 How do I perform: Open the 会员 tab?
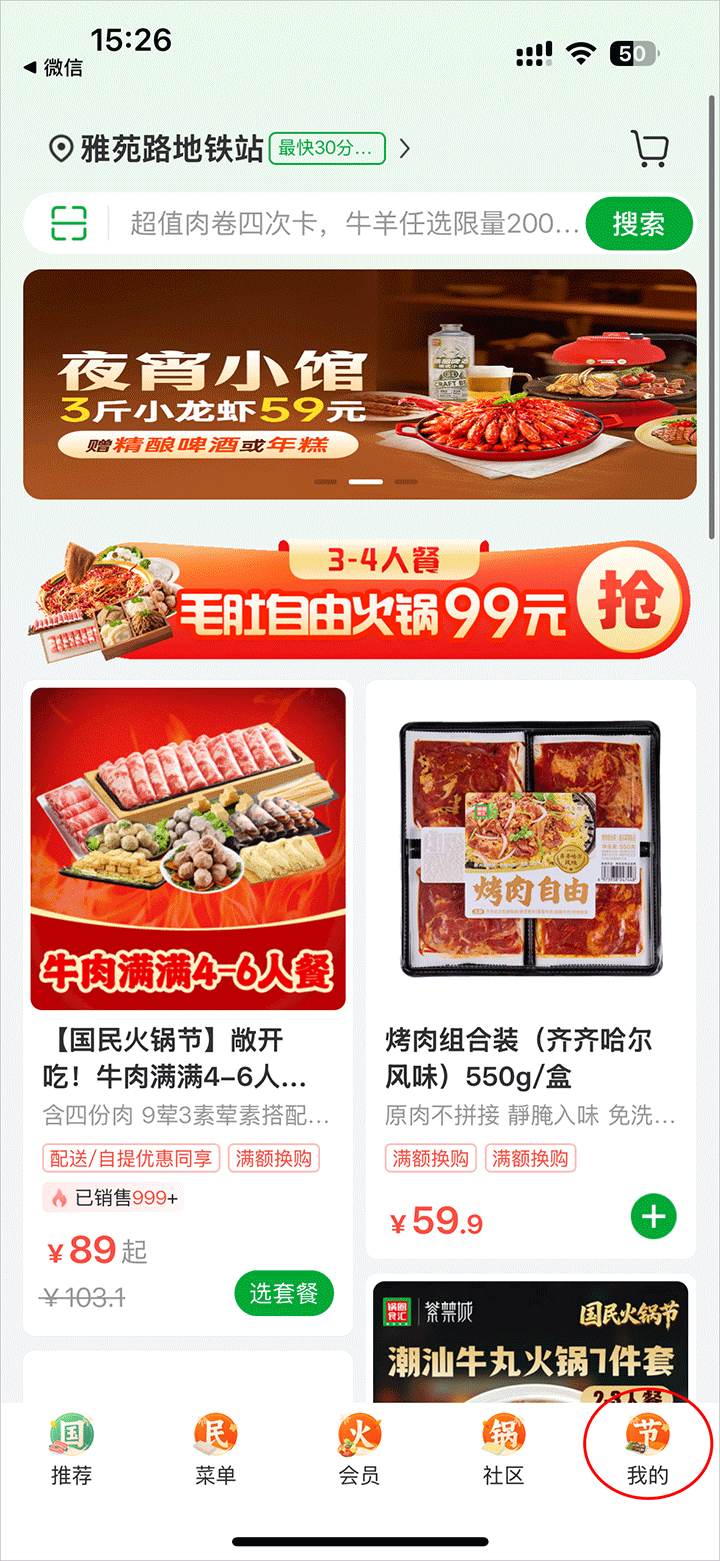click(x=359, y=1452)
